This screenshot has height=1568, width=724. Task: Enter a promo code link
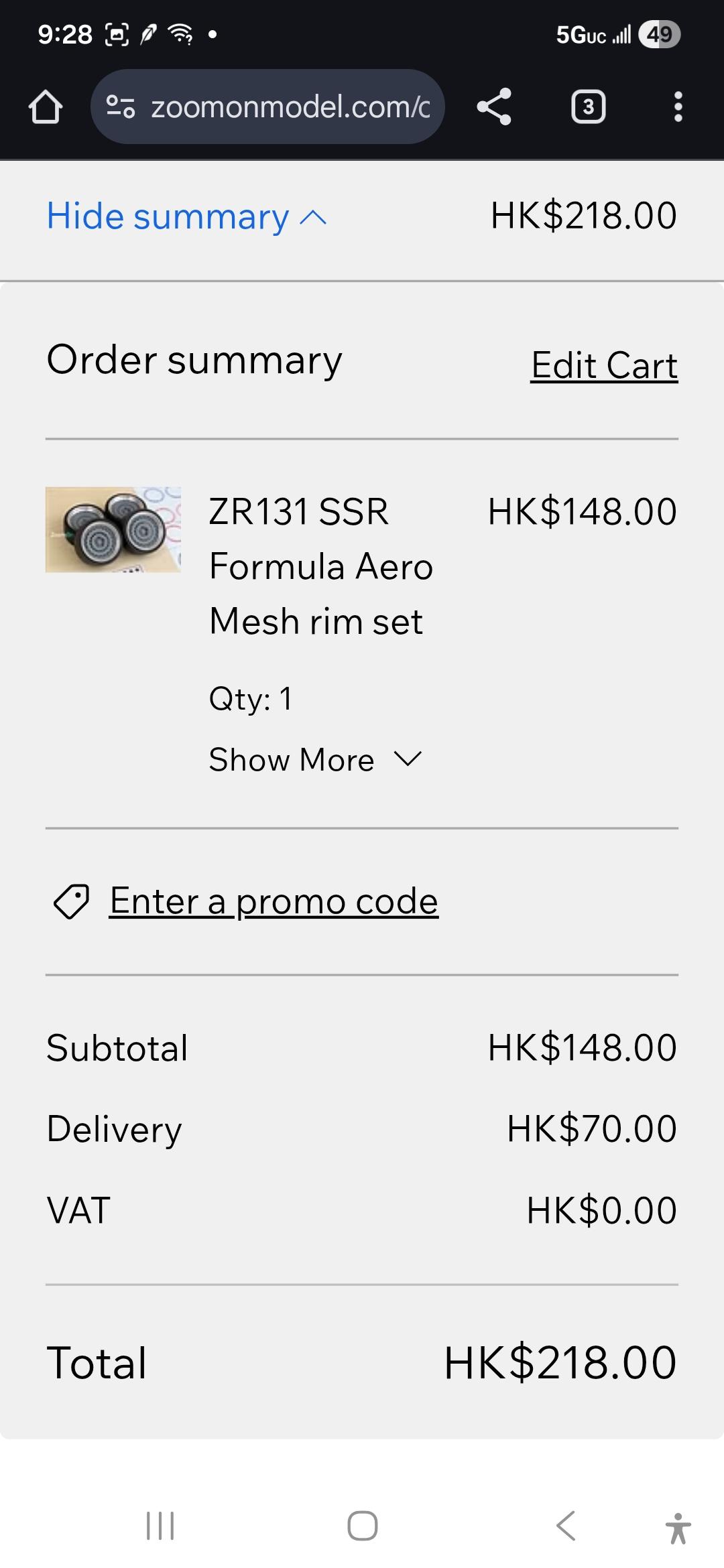click(274, 901)
